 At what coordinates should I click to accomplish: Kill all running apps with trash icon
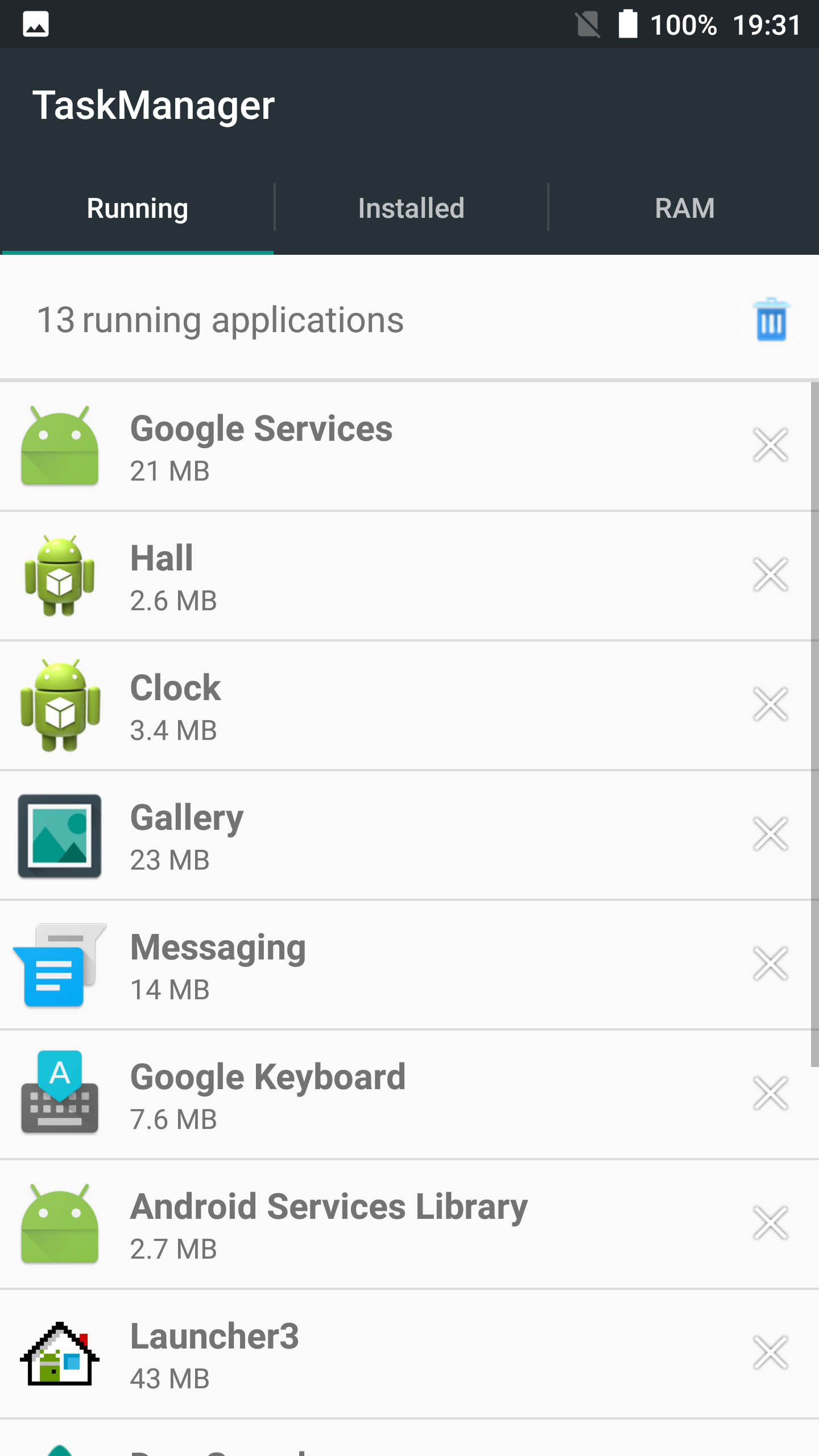[x=771, y=320]
